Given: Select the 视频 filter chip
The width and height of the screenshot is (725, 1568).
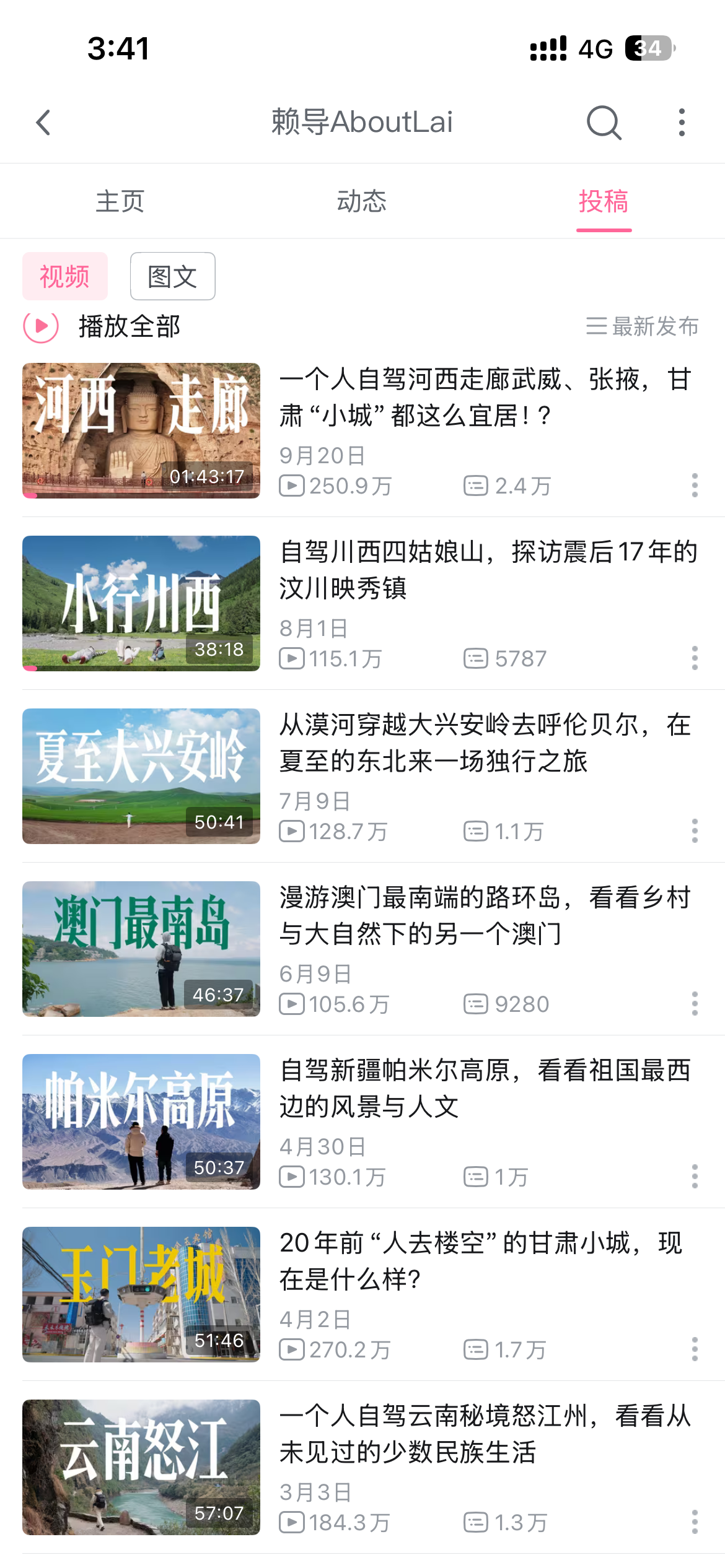Looking at the screenshot, I should coord(65,276).
